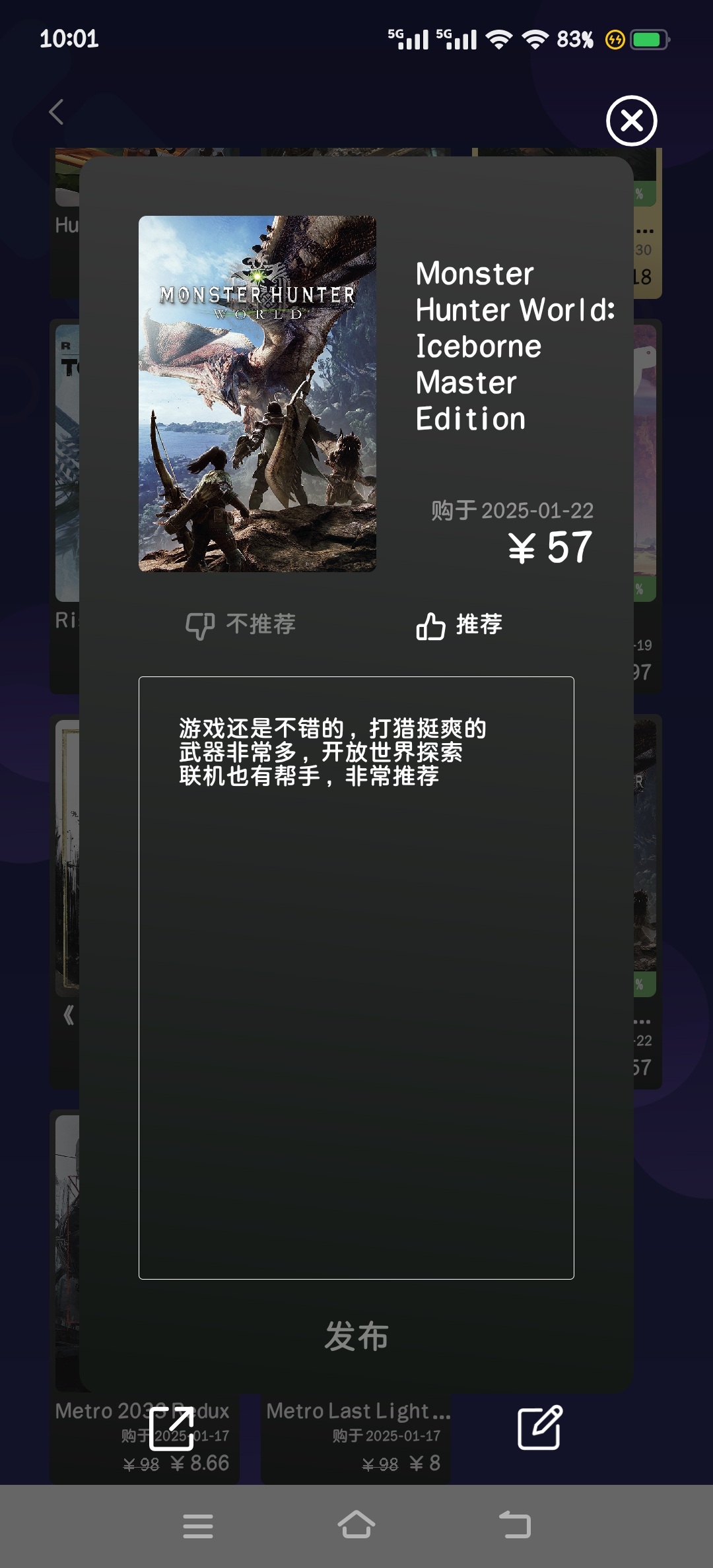Open system recent apps menu
The image size is (713, 1568).
click(198, 1526)
